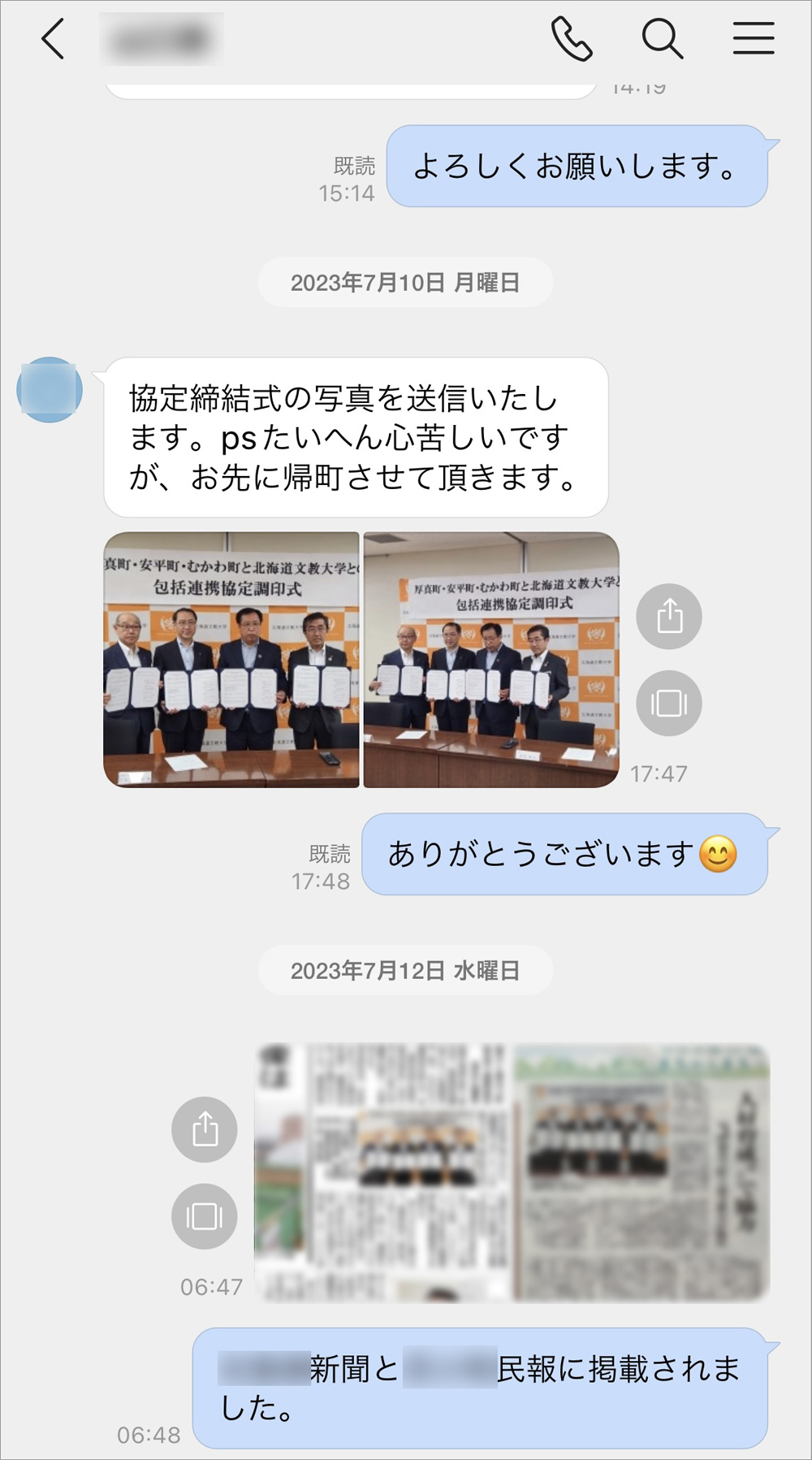
Task: Open the chat menu with three lines
Action: pos(753,39)
